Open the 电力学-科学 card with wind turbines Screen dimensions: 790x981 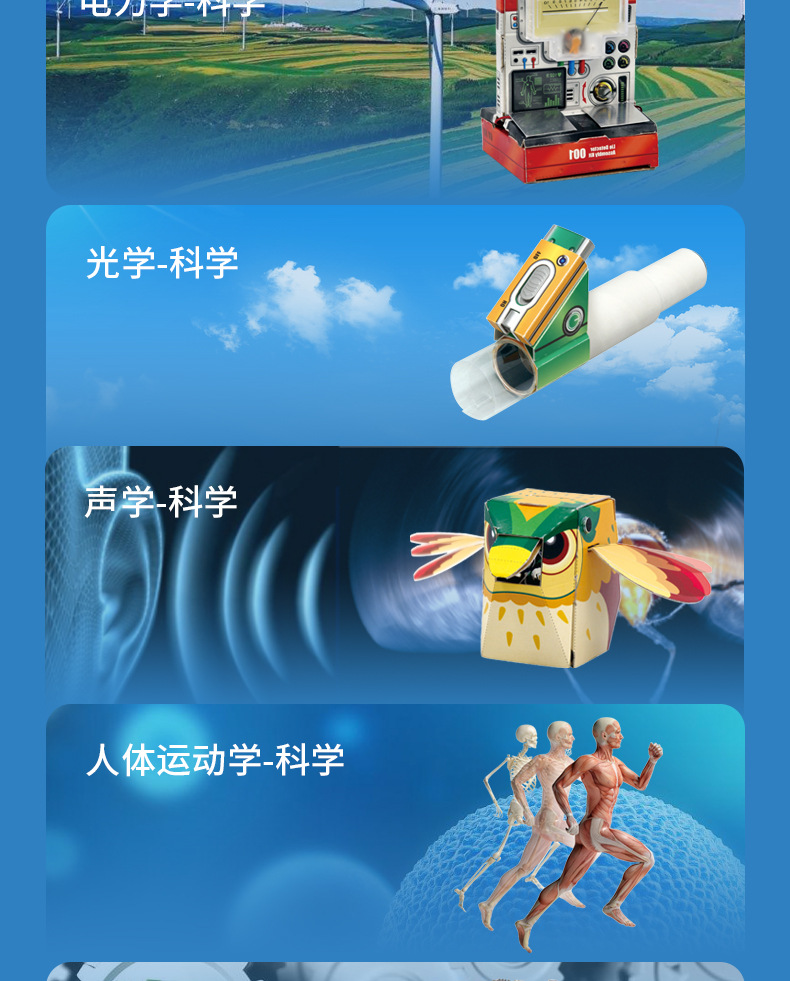pyautogui.click(x=395, y=97)
